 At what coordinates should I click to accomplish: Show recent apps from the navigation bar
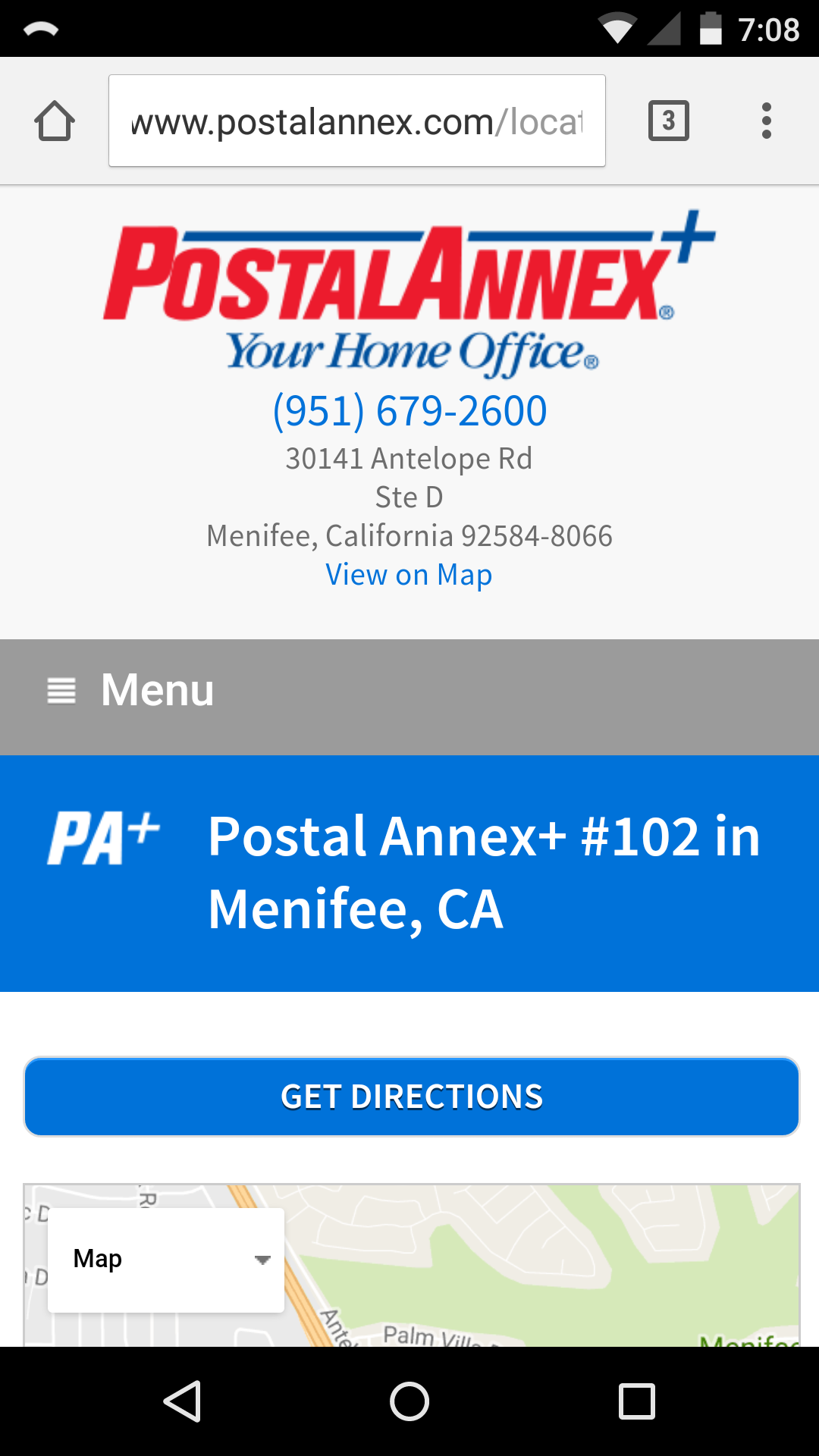(x=636, y=1401)
